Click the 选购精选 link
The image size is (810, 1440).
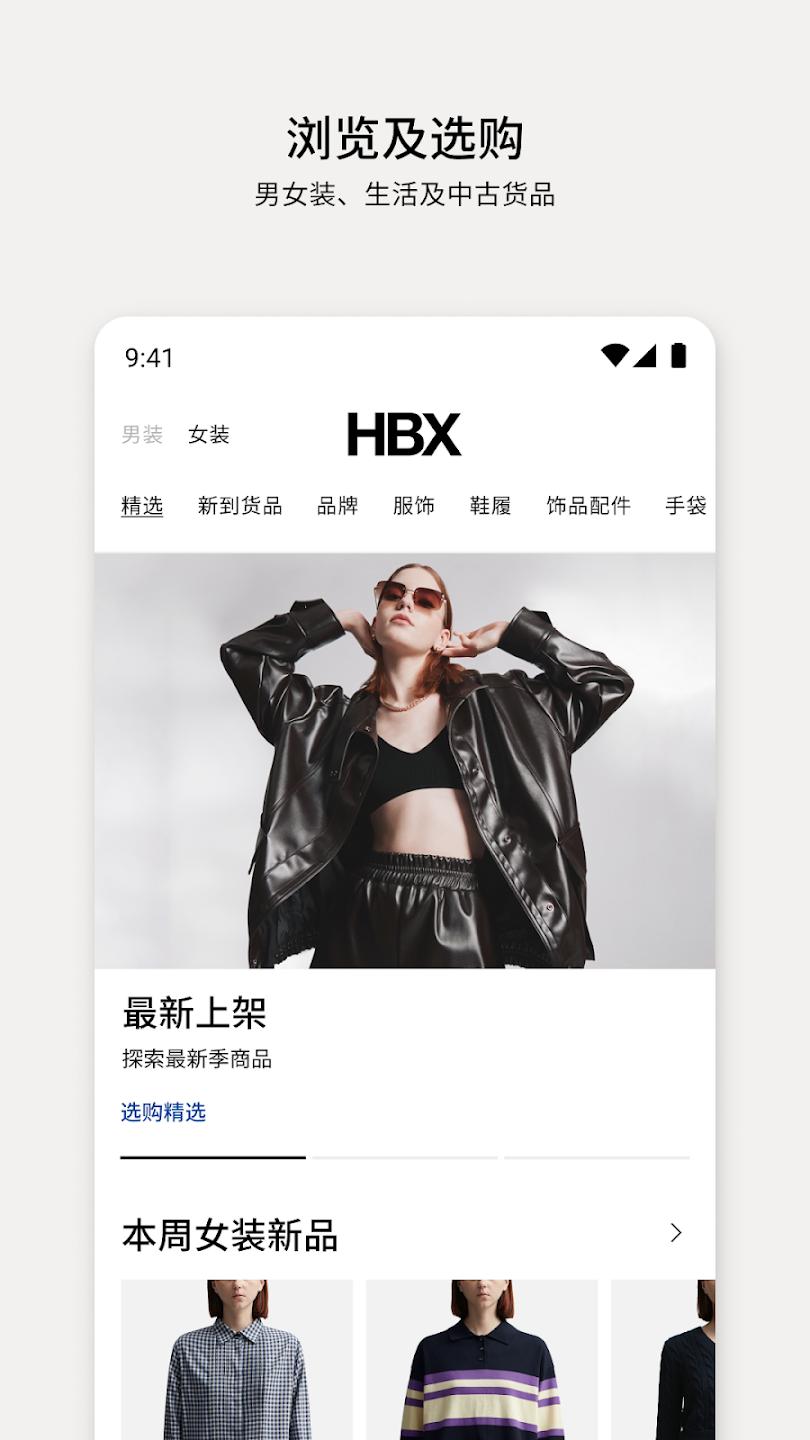pos(163,1112)
